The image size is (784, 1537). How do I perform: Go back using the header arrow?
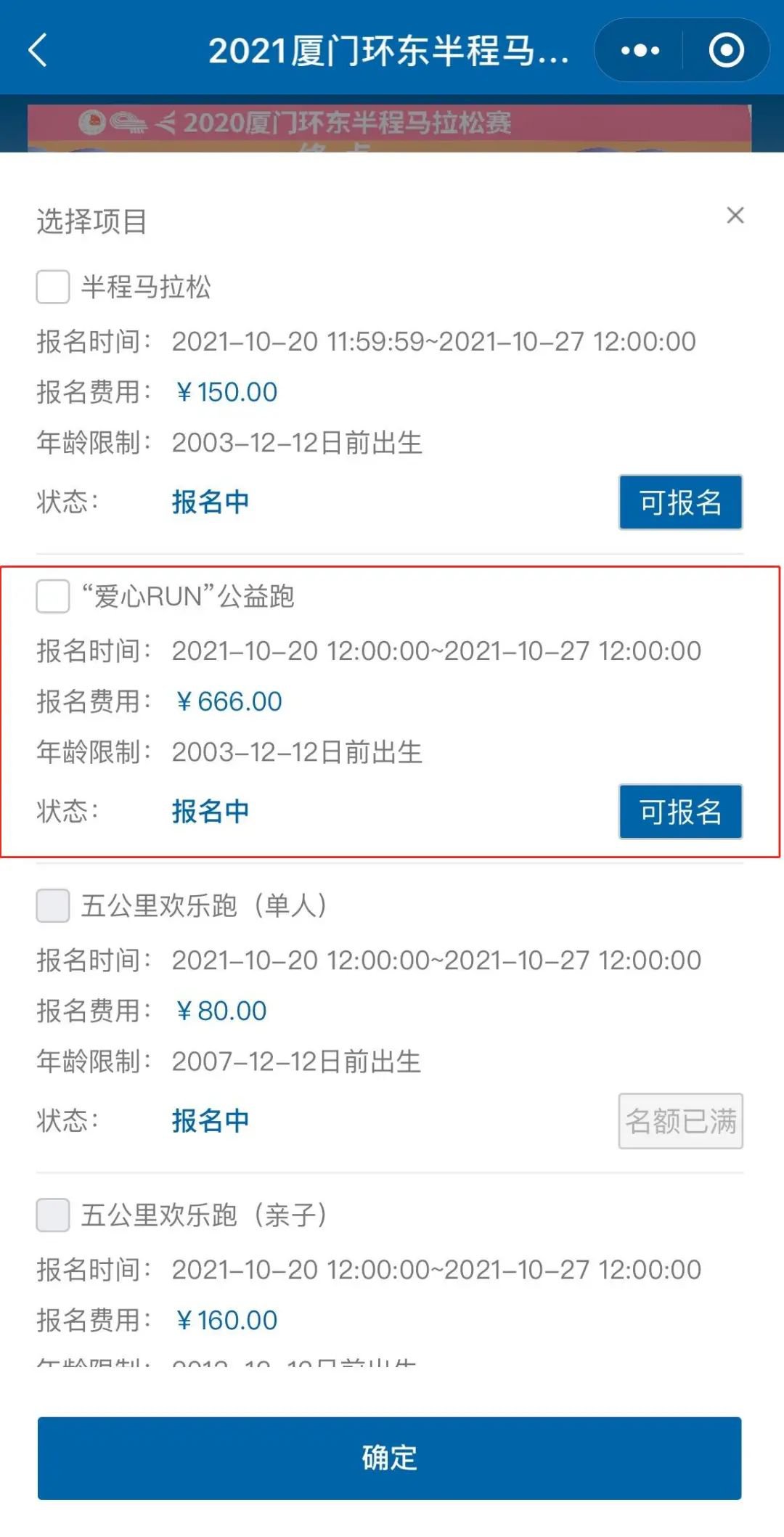[38, 51]
